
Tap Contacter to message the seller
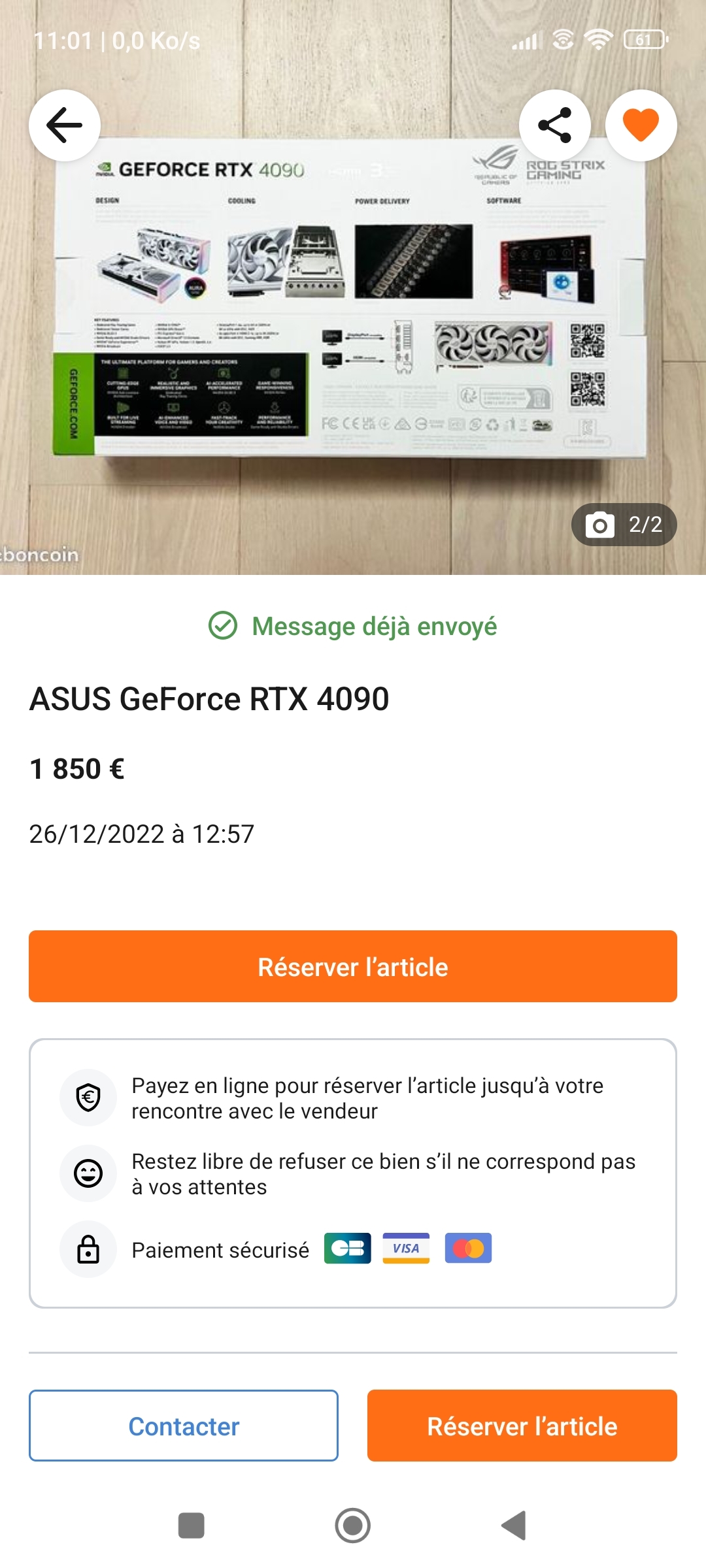tap(184, 1426)
